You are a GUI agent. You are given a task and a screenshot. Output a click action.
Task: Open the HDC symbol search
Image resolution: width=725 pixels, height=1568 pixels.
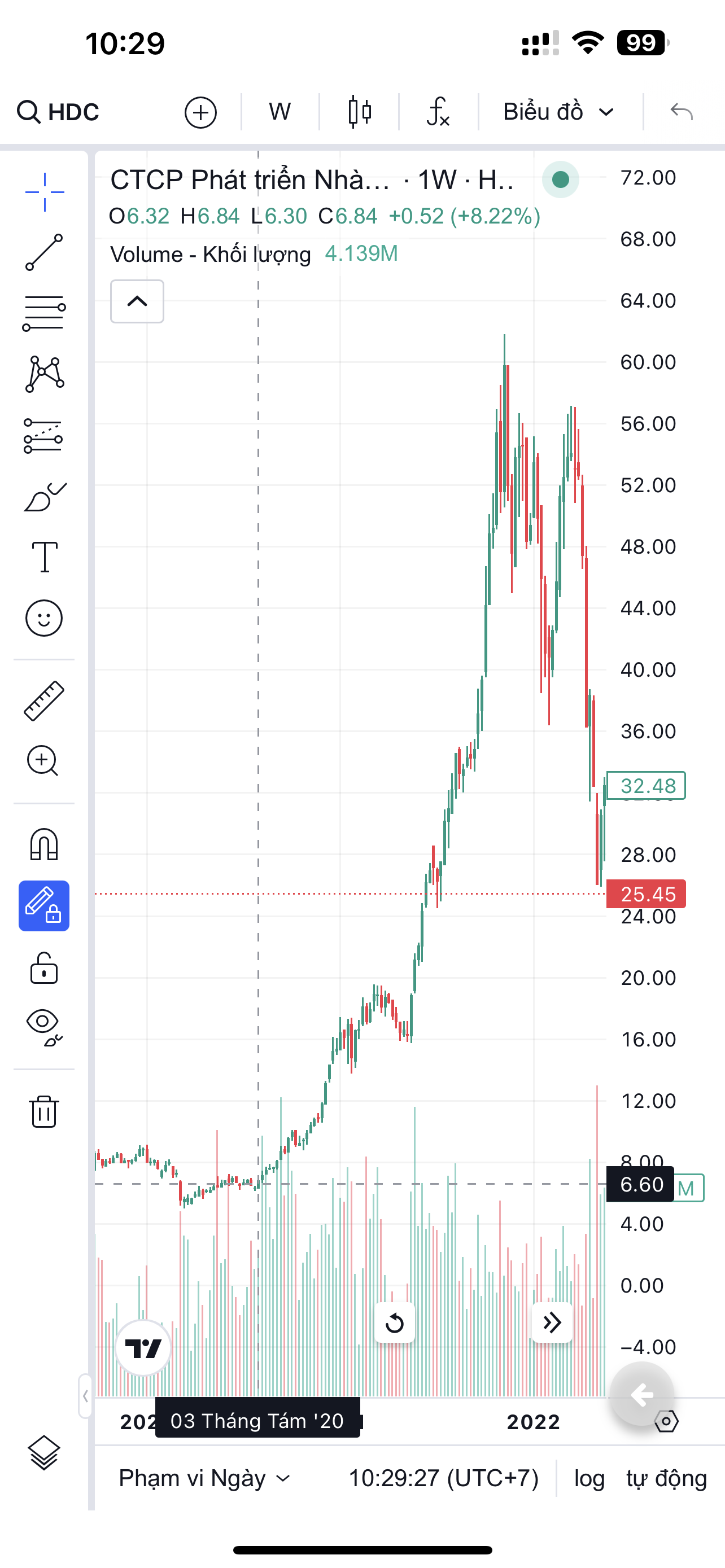click(x=58, y=112)
